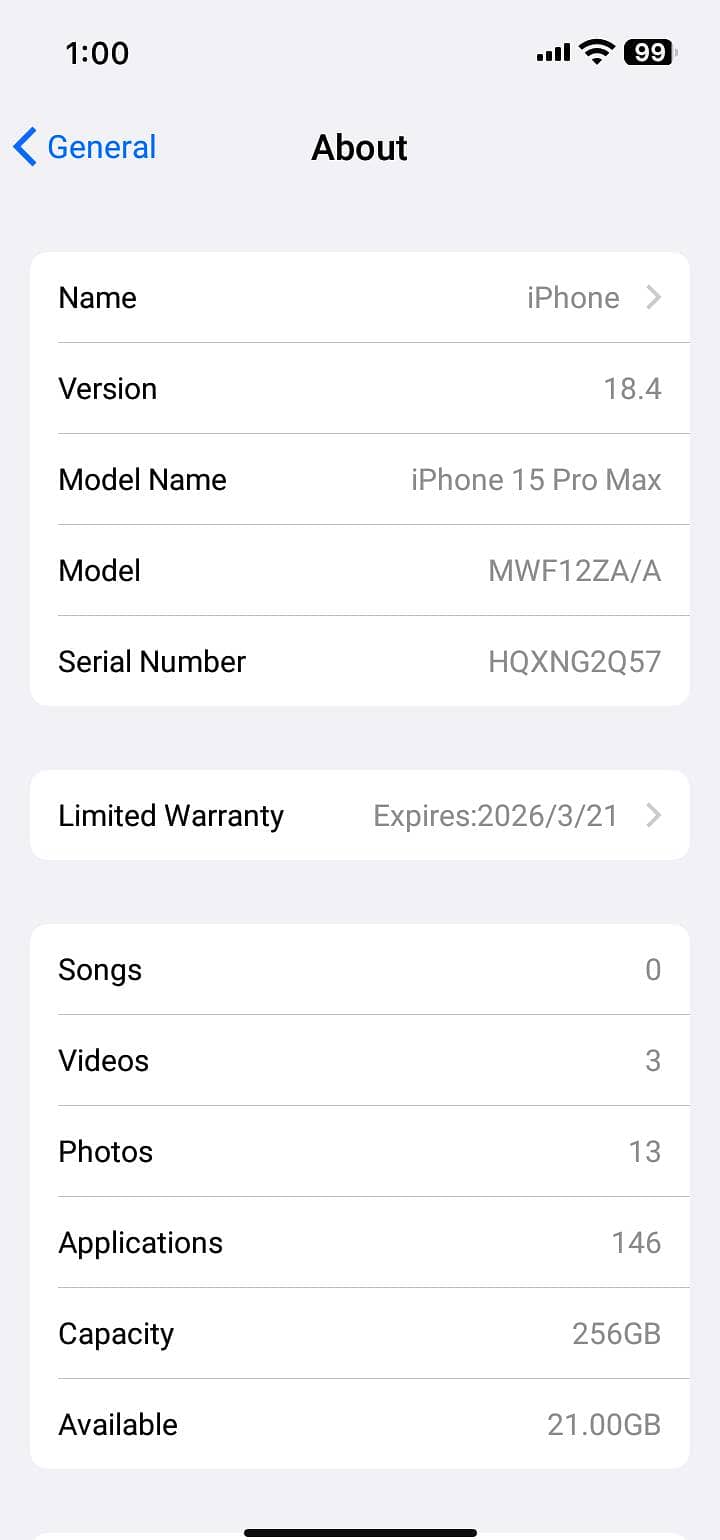This screenshot has width=720, height=1540.
Task: Tap the chevron beside iPhone name
Action: coord(653,297)
